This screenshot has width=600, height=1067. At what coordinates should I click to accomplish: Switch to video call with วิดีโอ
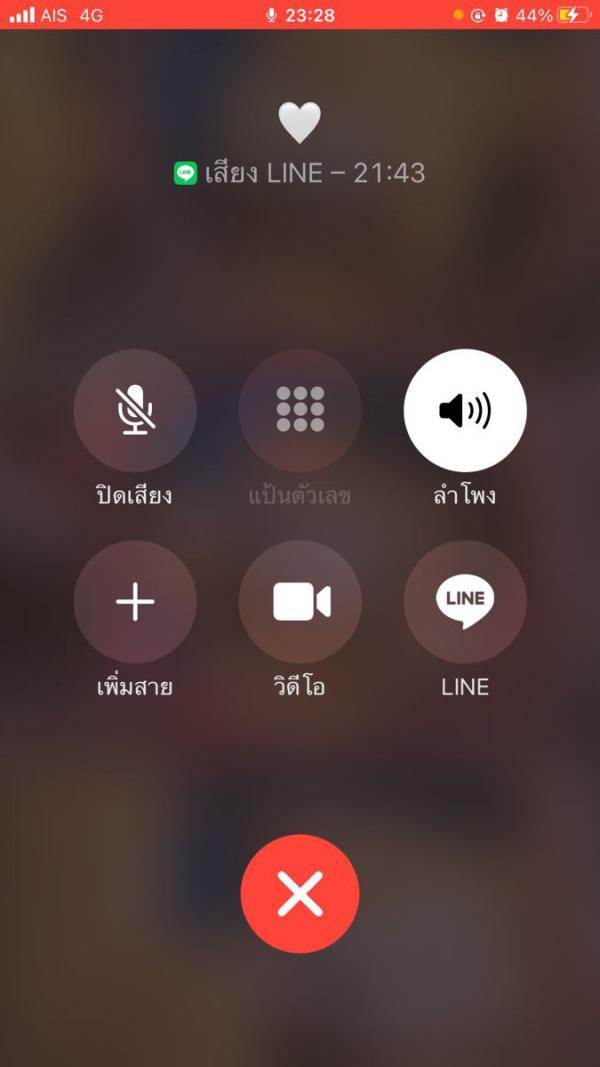point(300,602)
